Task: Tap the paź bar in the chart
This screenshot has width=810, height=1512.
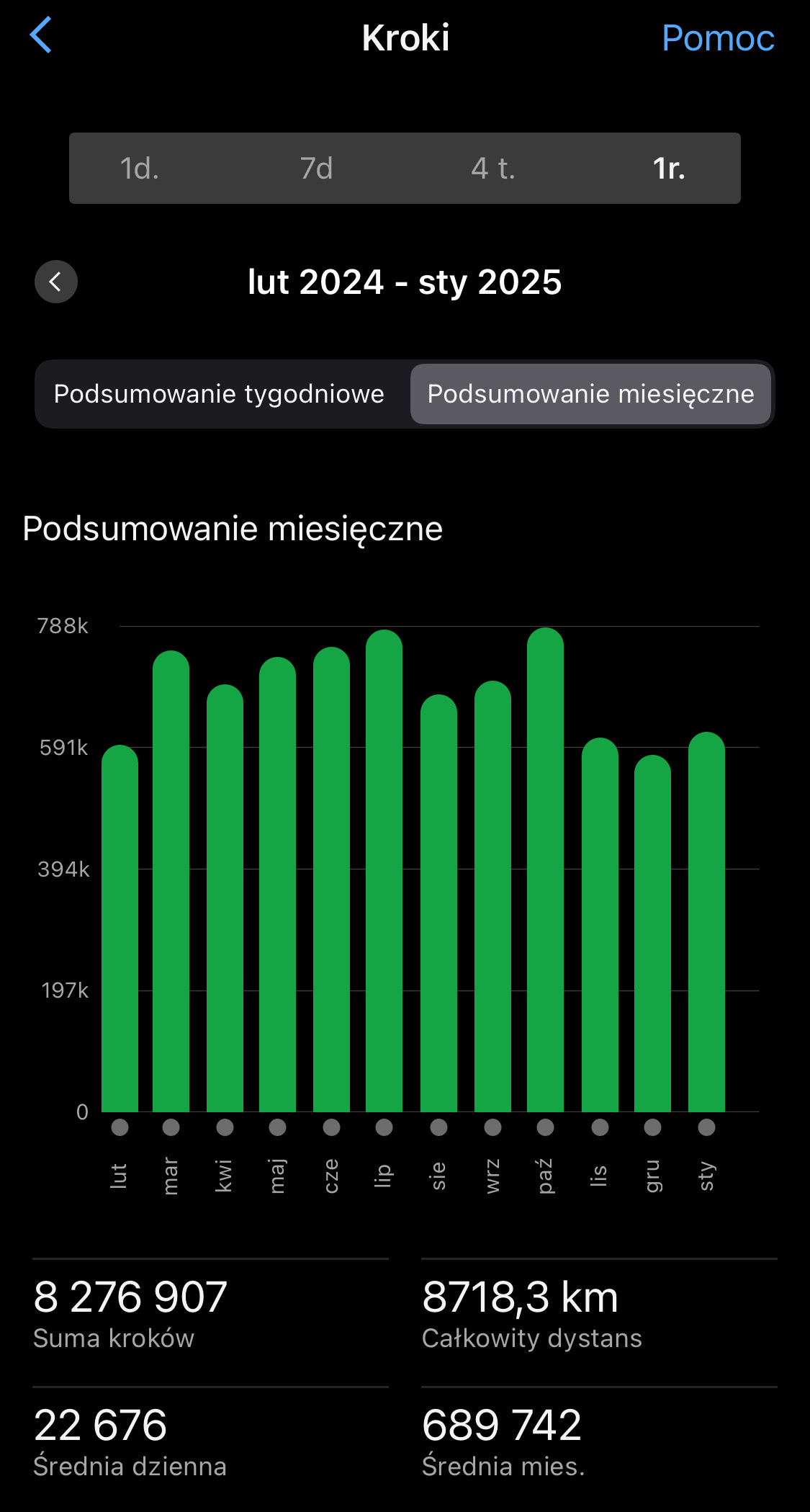Action: [545, 872]
